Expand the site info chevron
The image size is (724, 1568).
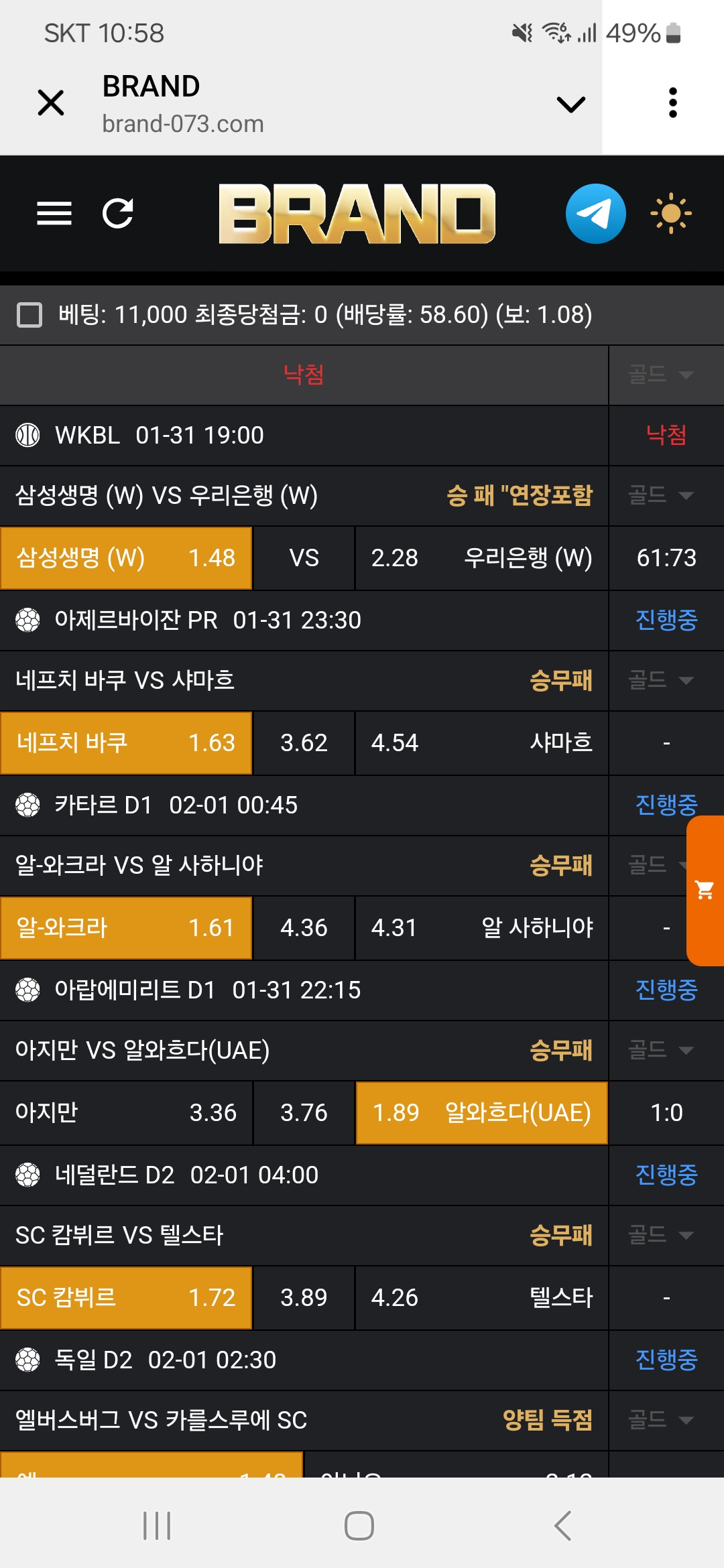pyautogui.click(x=570, y=104)
